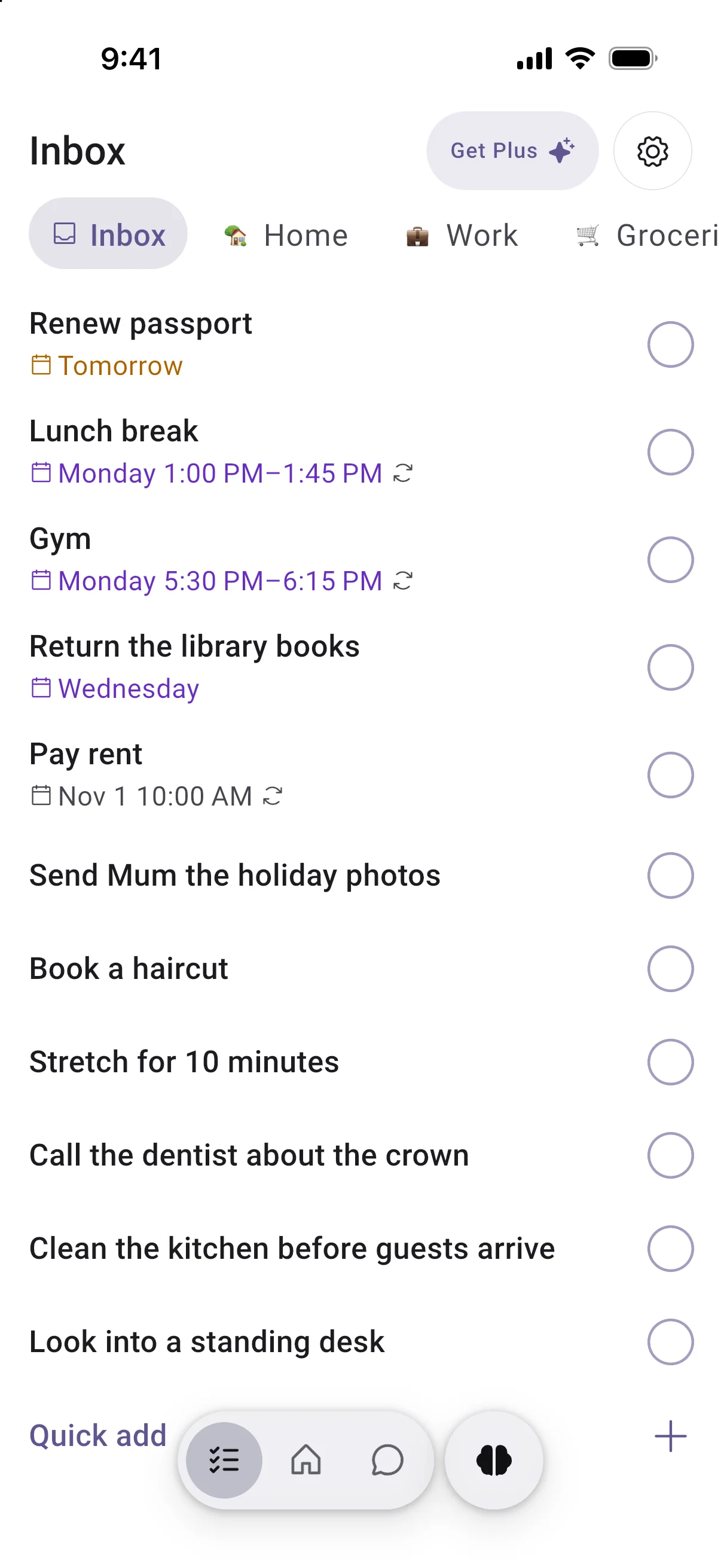Switch to the Home list tab
The height and width of the screenshot is (1568, 721).
[286, 235]
